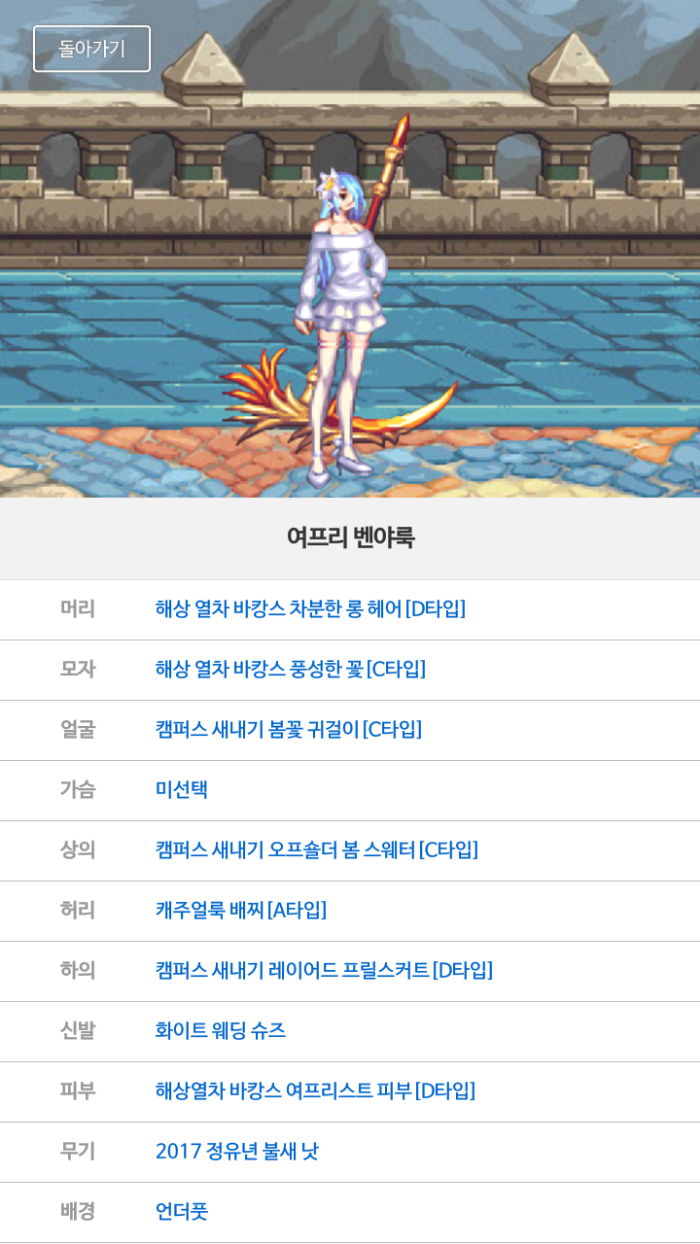
Task: Open the 캠퍼스 새내기 레이어드 프릴스커트 link
Action: click(323, 970)
